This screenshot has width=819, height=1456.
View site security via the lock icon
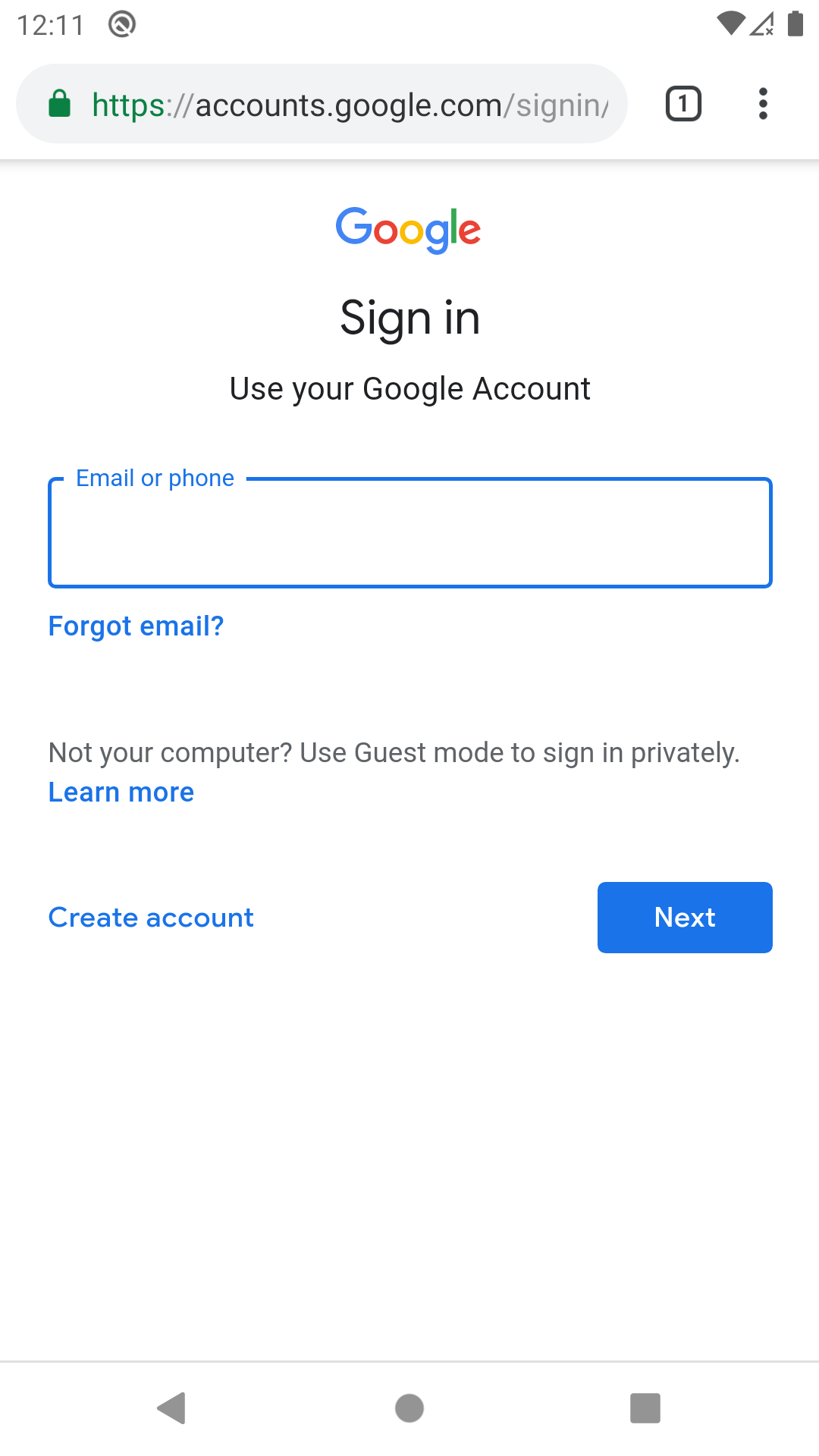(x=59, y=104)
